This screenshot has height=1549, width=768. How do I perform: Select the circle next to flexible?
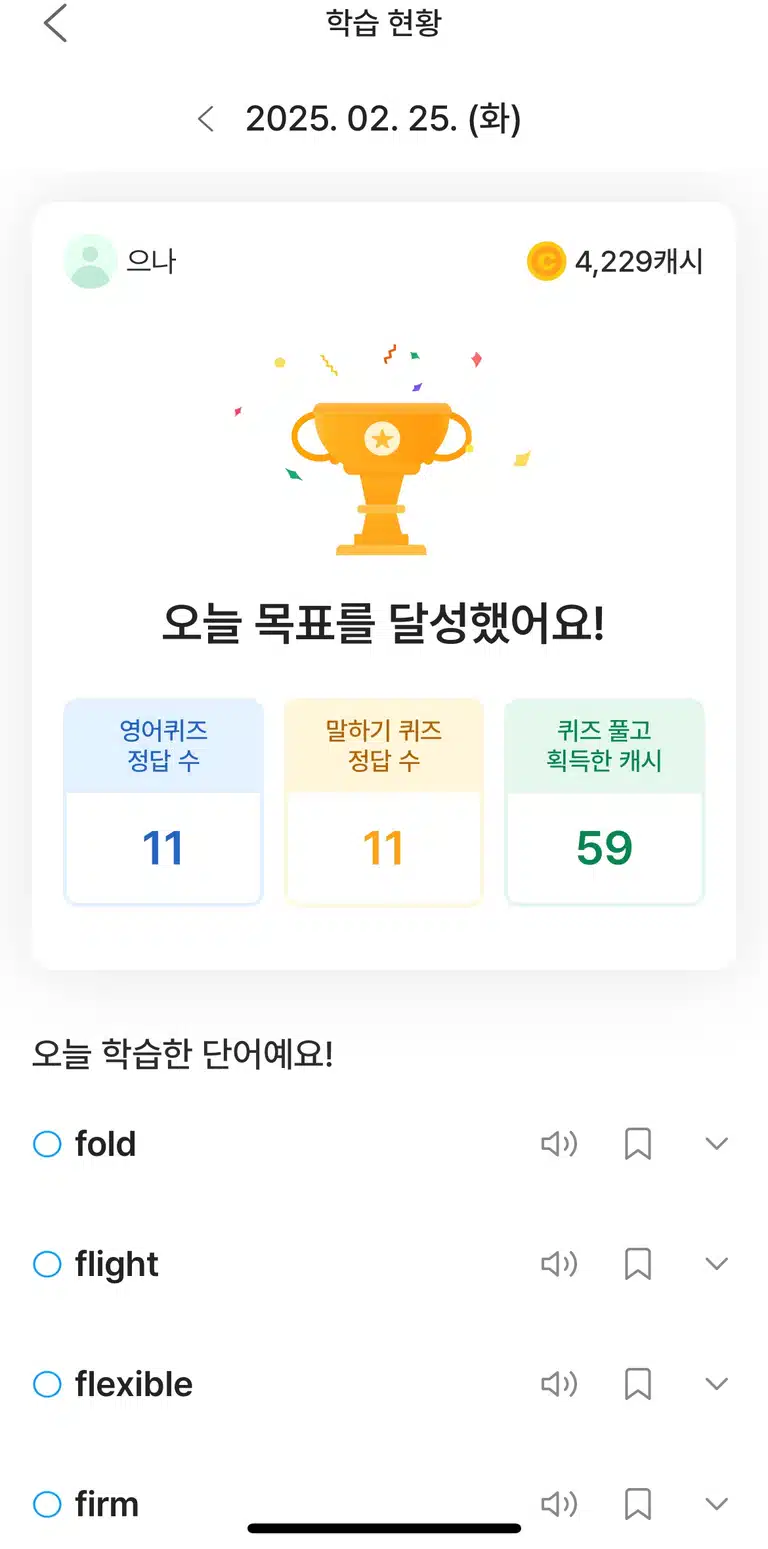coord(47,1384)
